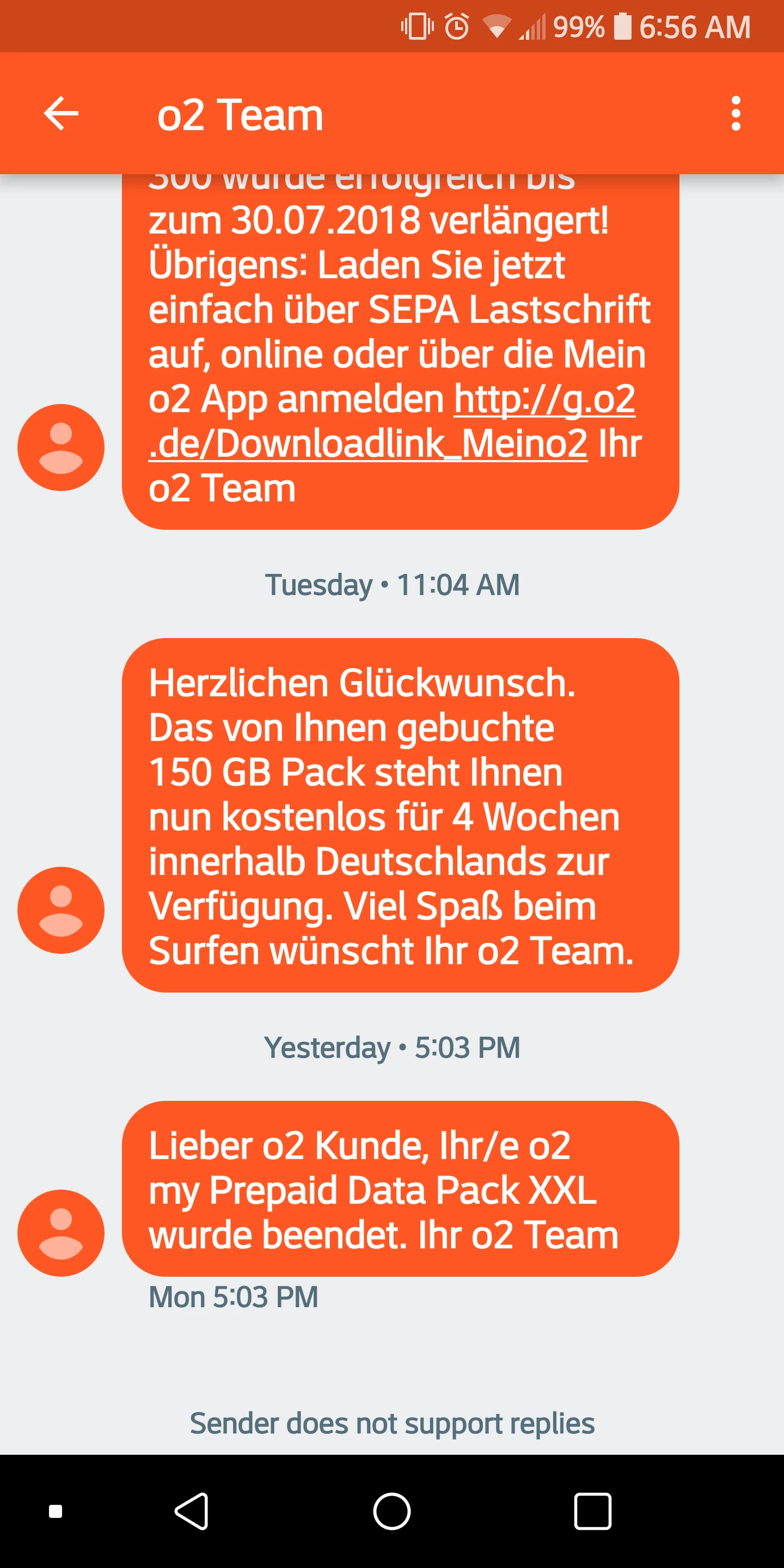
Task: Go to the home screen
Action: pyautogui.click(x=391, y=1511)
